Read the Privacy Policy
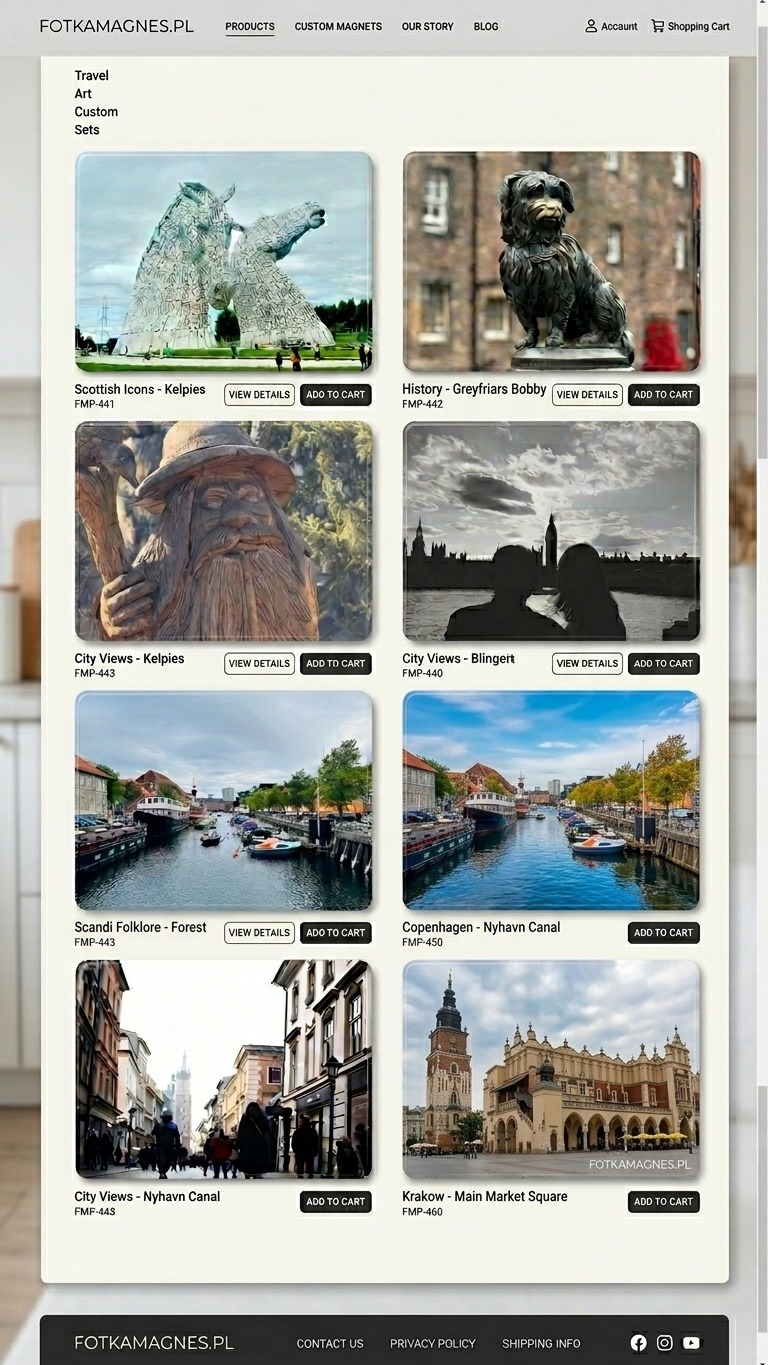The height and width of the screenshot is (1365, 768). pos(433,1344)
